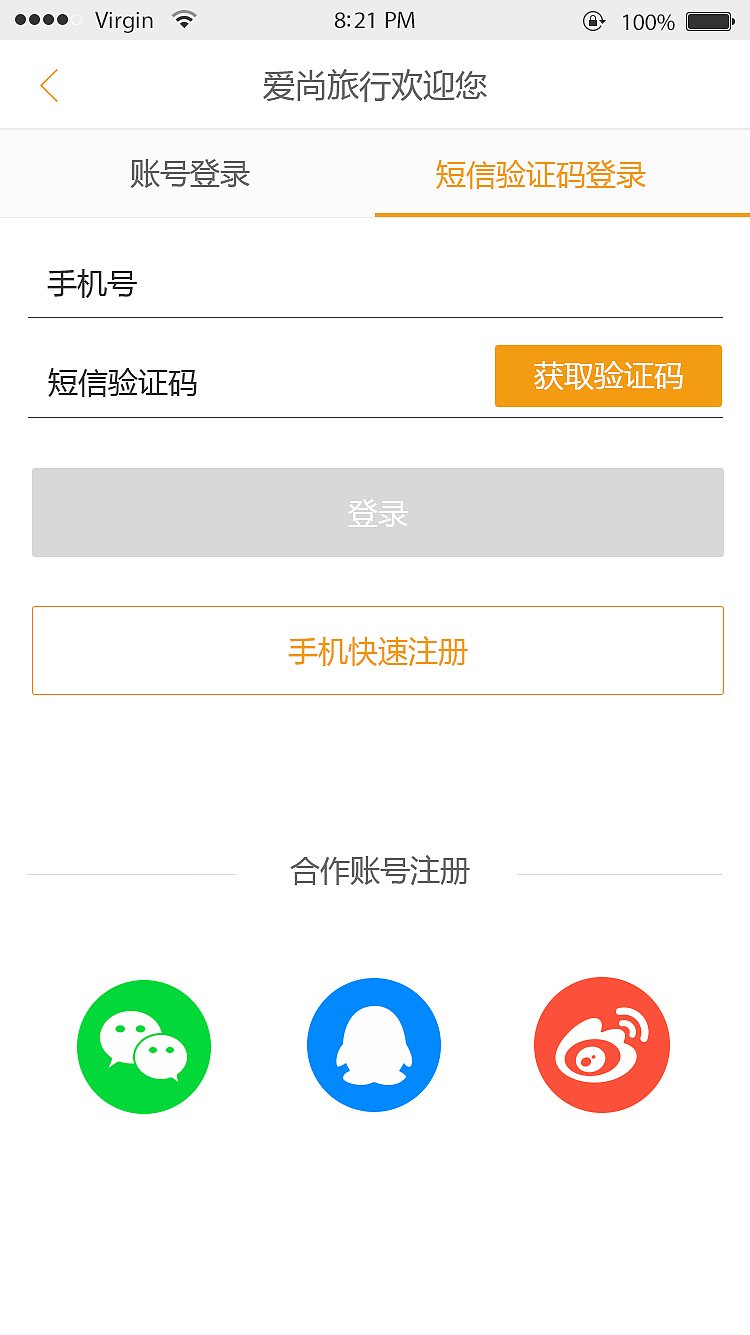Sign in with Weibo account
The image size is (750, 1335).
[x=601, y=1045]
